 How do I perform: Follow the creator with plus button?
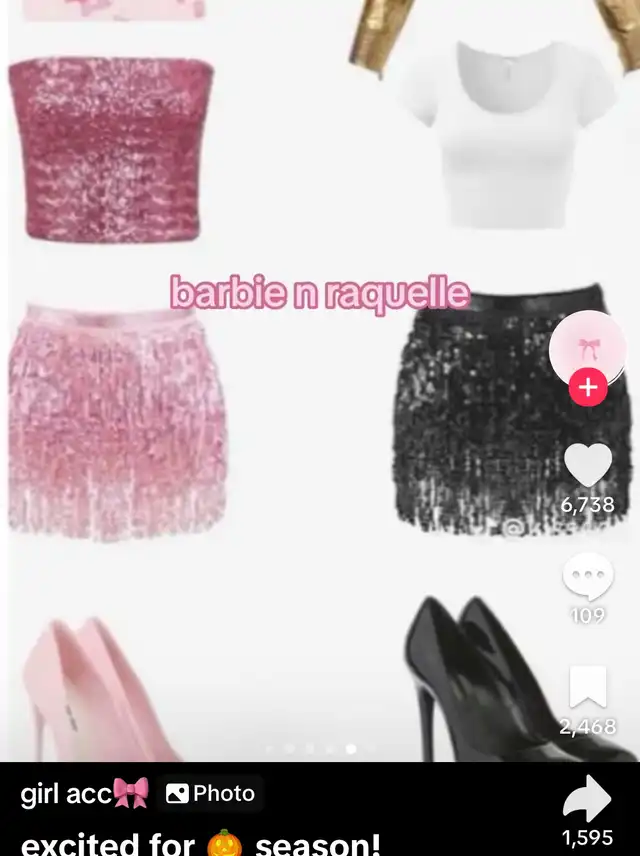(x=588, y=387)
